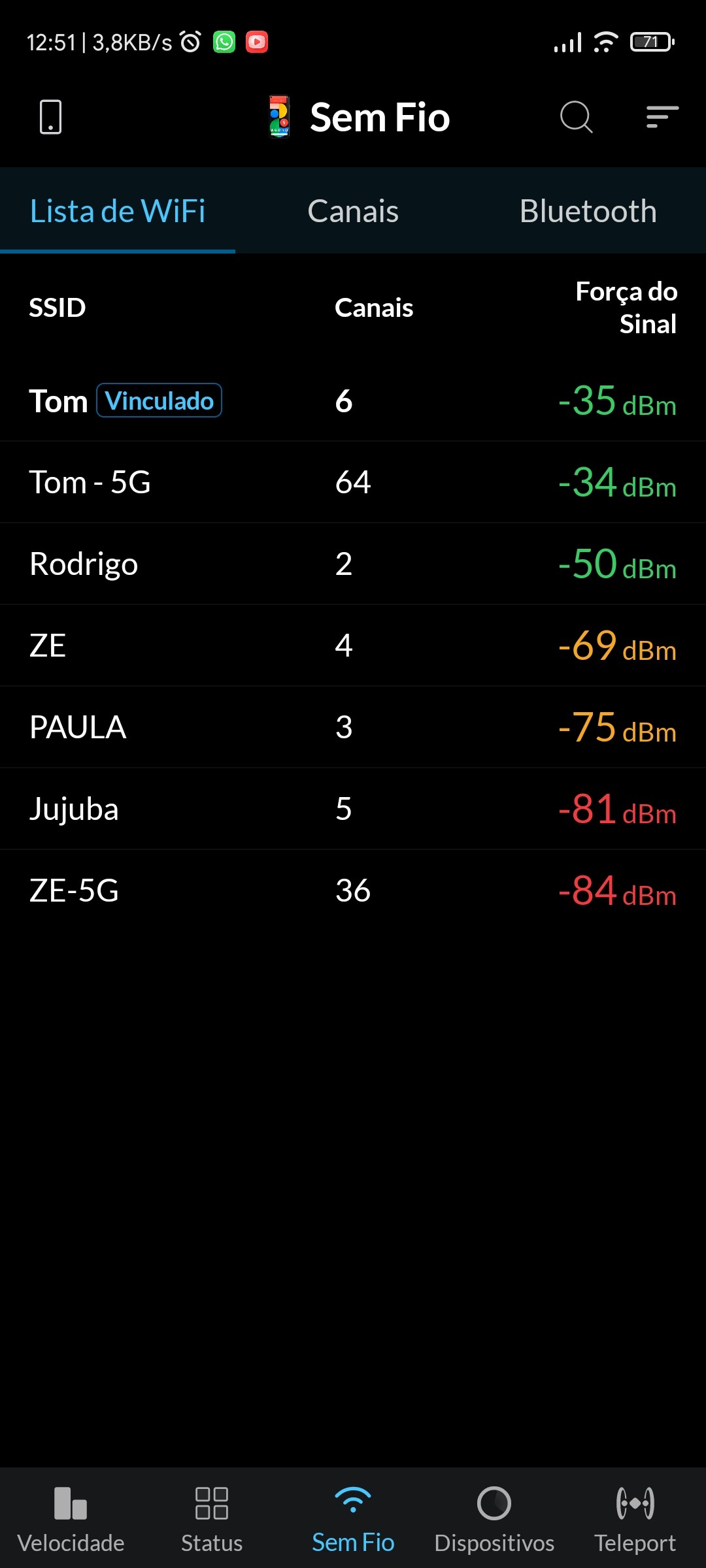Open the search magnifier icon
Screen dimensions: 706x1568
pyautogui.click(x=576, y=118)
